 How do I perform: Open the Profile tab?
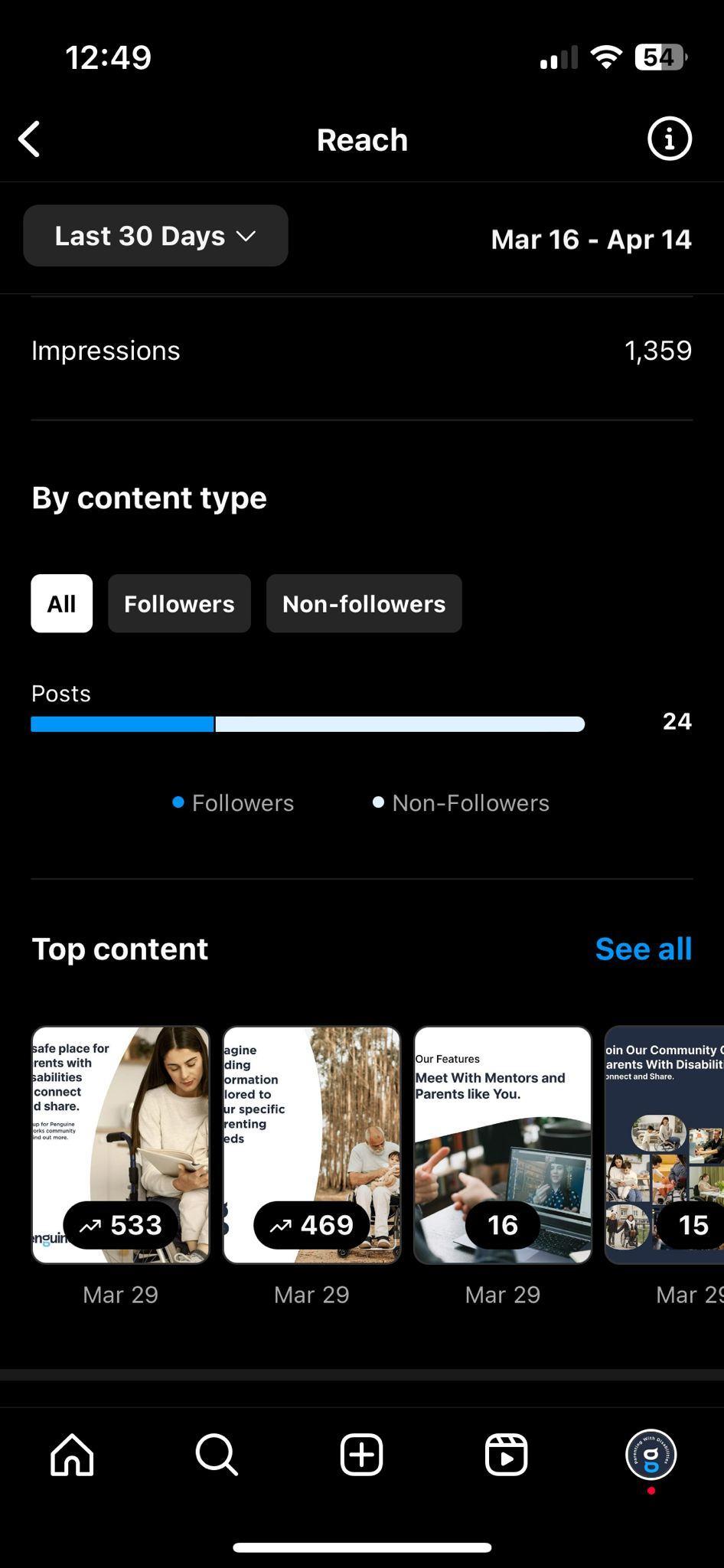pyautogui.click(x=651, y=1454)
